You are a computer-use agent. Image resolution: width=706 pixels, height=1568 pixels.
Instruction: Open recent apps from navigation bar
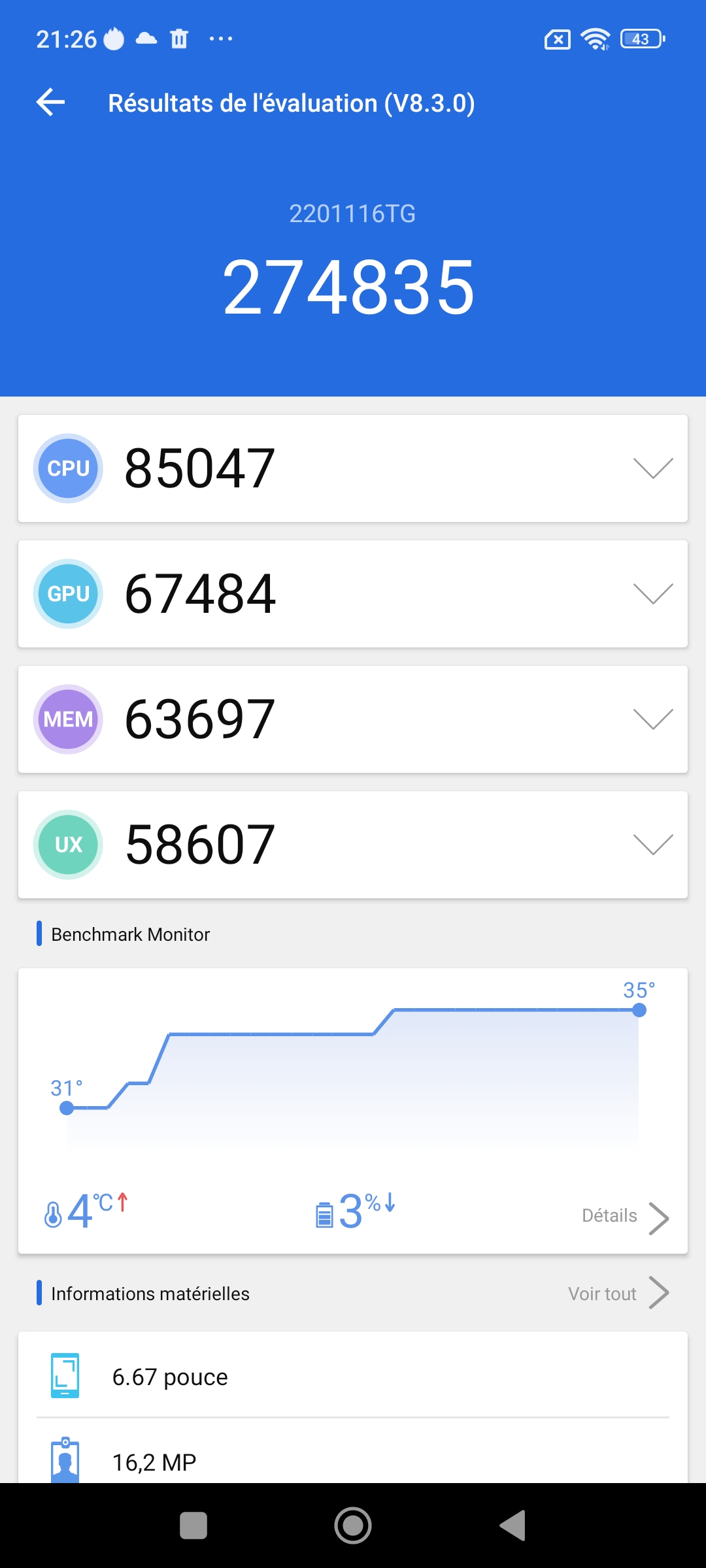193,1526
